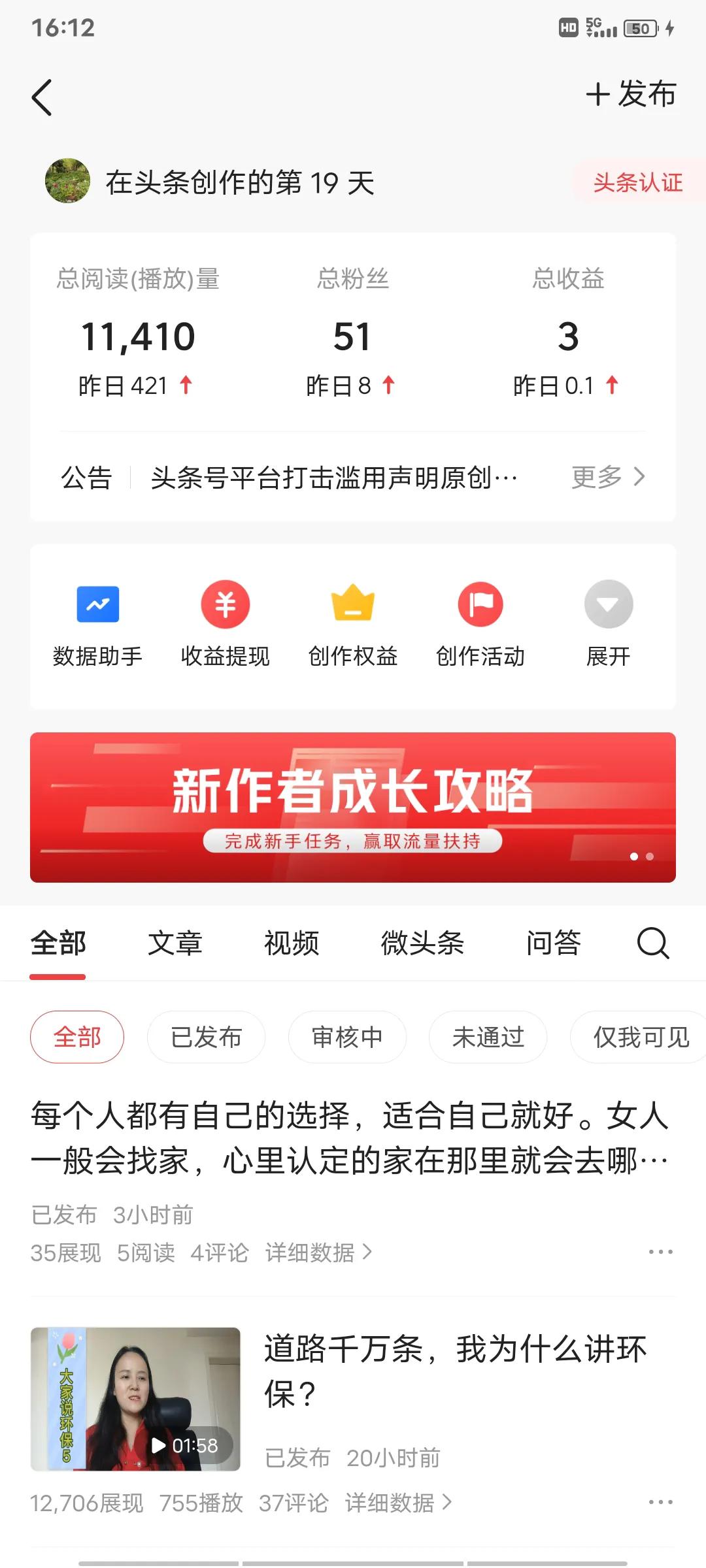Tap the + 发布 publish button
Image resolution: width=706 pixels, height=1568 pixels.
click(631, 95)
